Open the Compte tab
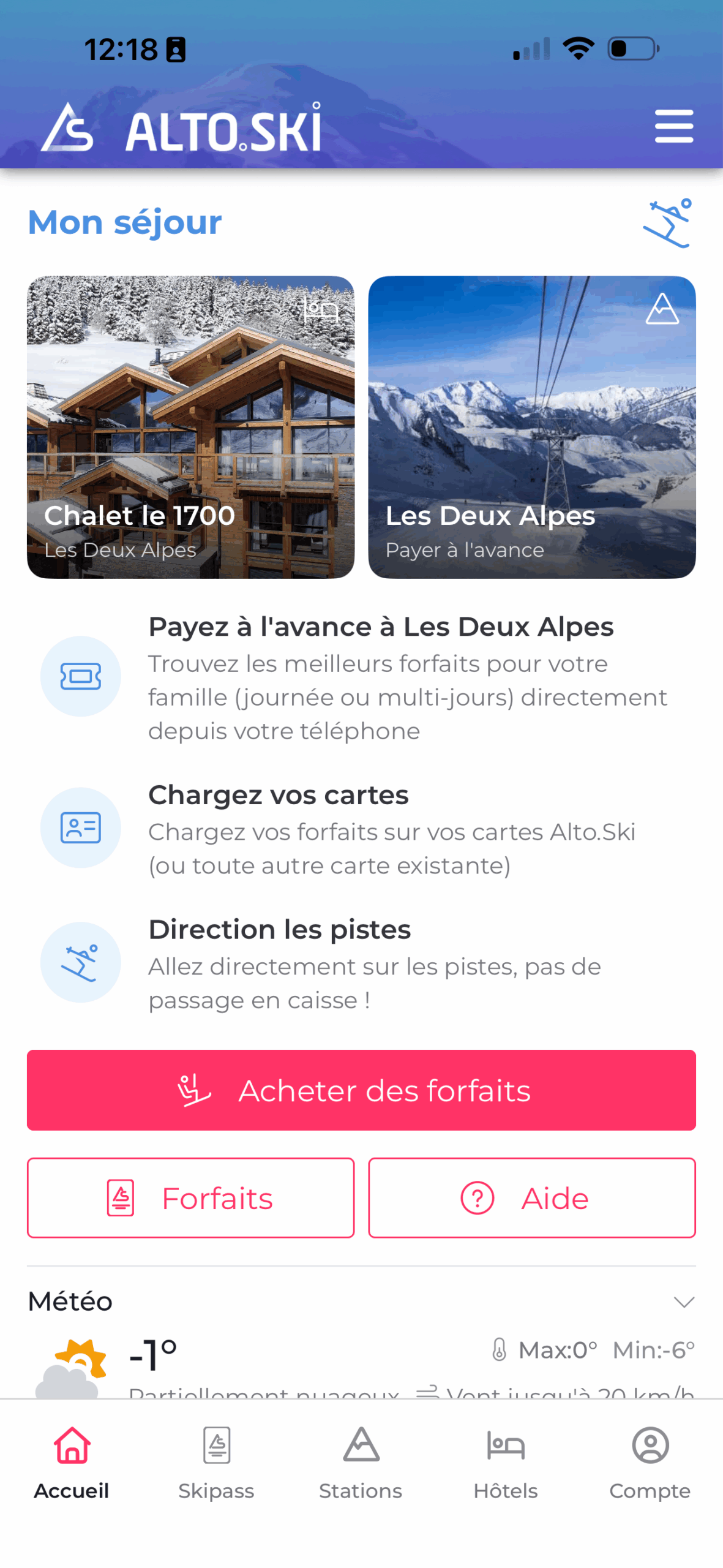 (650, 1461)
